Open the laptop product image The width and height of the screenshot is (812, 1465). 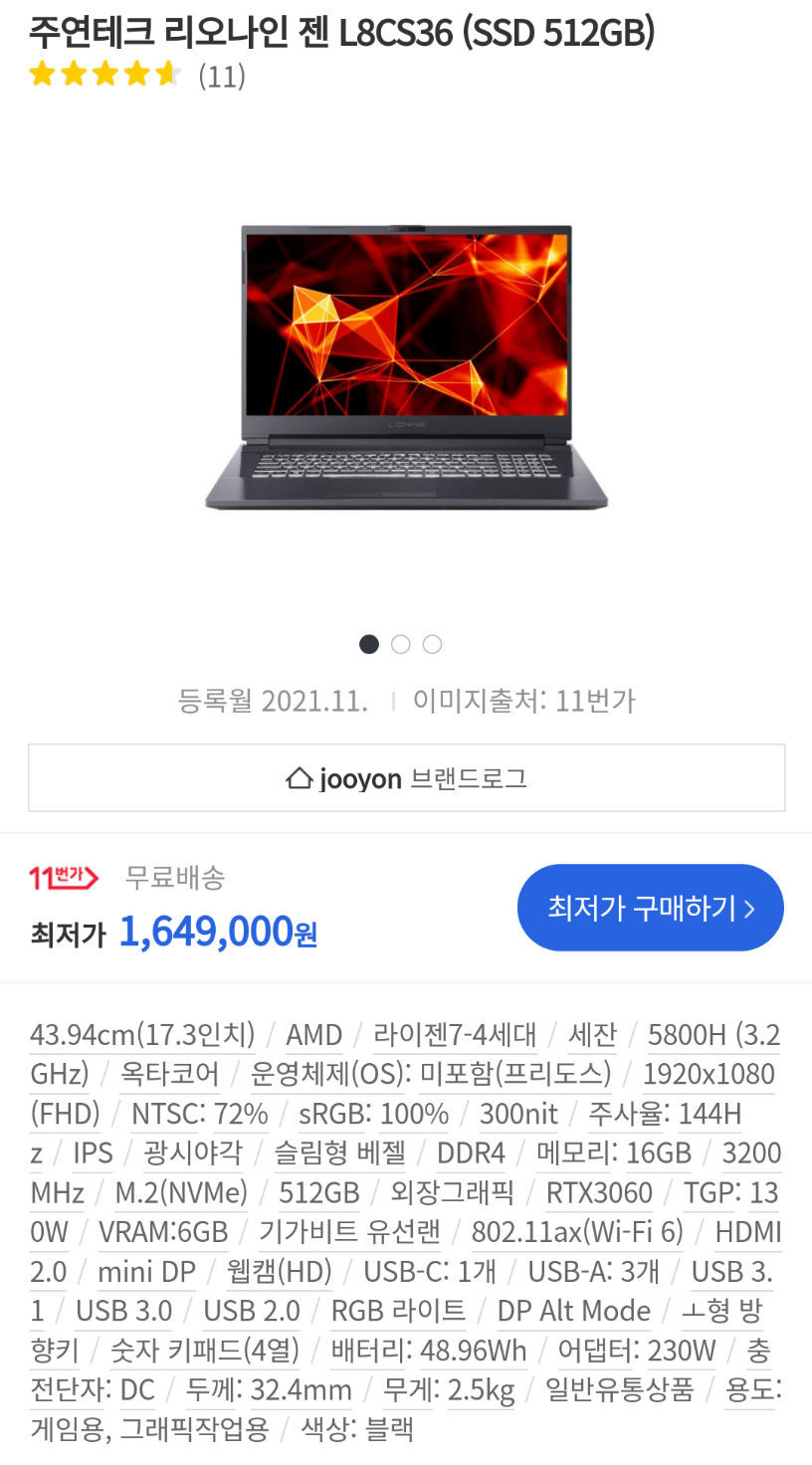point(406,367)
